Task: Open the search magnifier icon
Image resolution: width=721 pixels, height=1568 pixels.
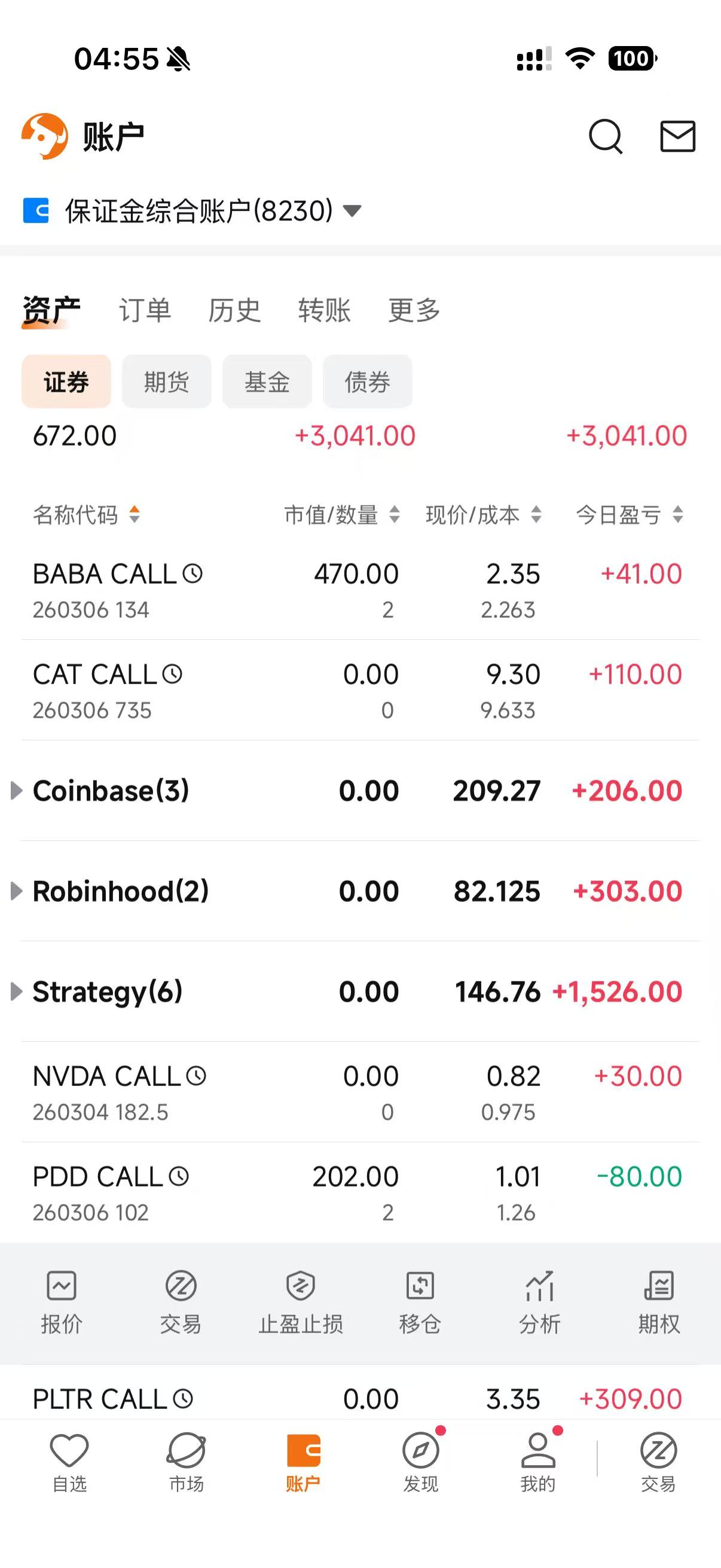Action: click(x=606, y=136)
